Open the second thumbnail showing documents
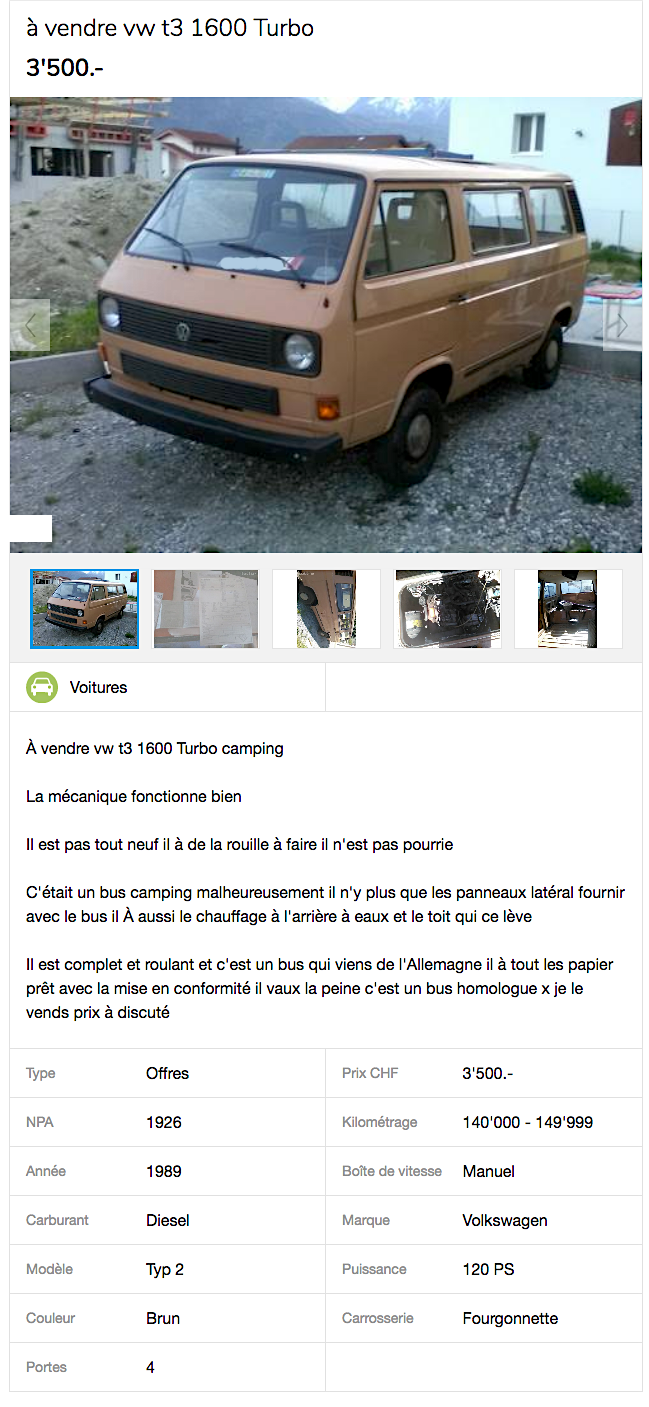Viewport: 649px width, 1407px height. tap(205, 609)
